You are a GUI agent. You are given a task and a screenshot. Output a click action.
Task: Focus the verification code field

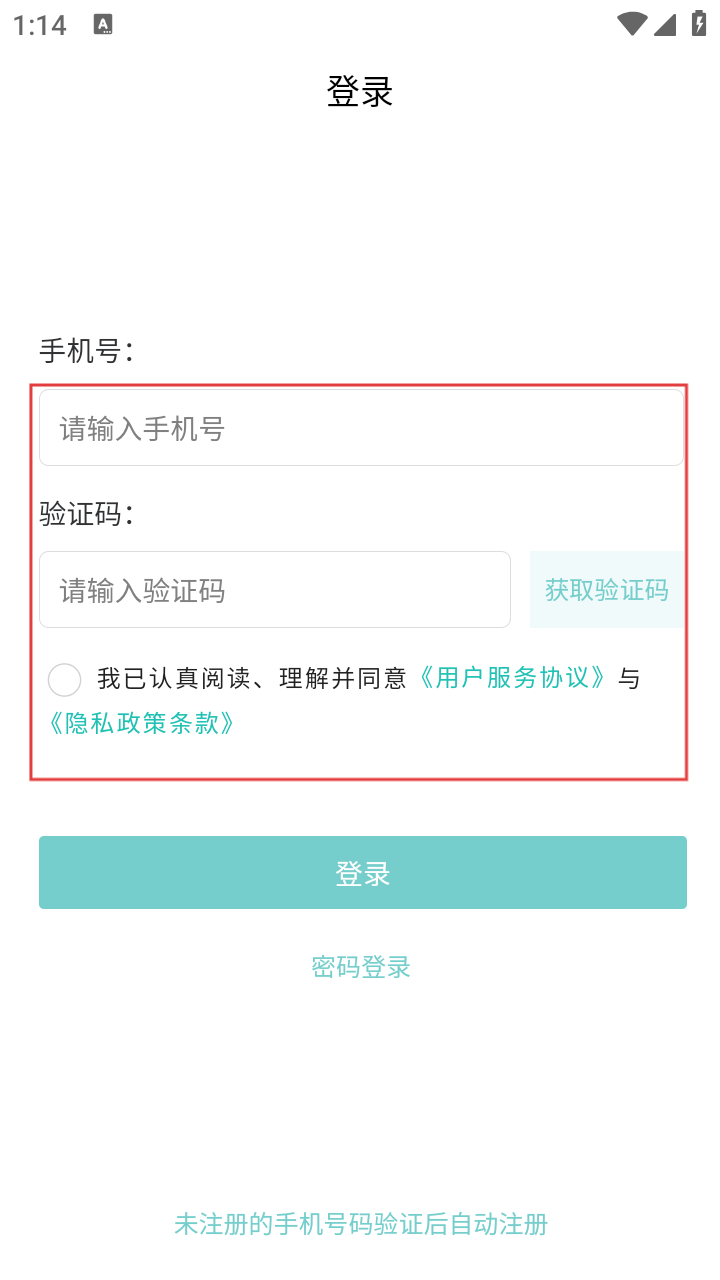tap(275, 590)
